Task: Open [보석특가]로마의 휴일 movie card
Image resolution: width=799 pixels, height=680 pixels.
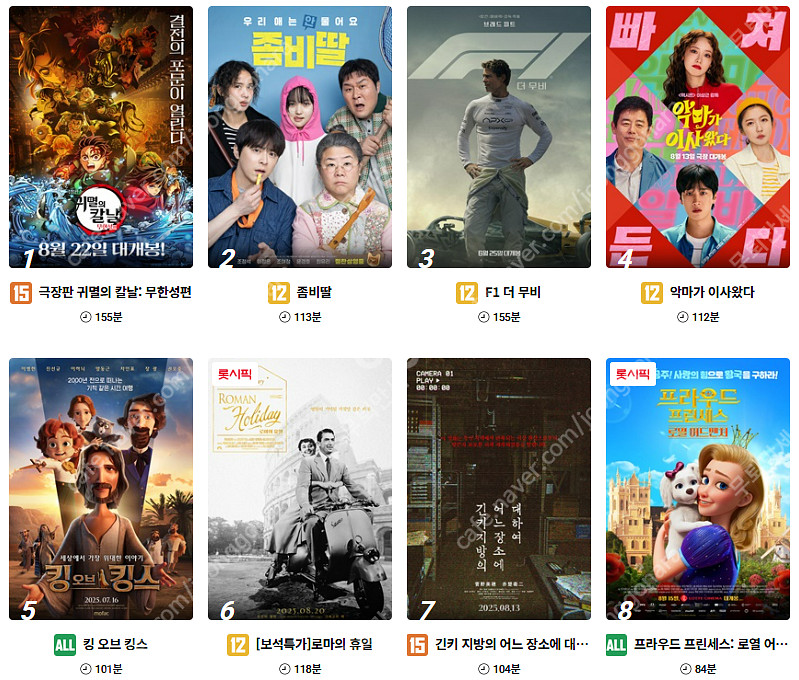Action: pos(299,488)
